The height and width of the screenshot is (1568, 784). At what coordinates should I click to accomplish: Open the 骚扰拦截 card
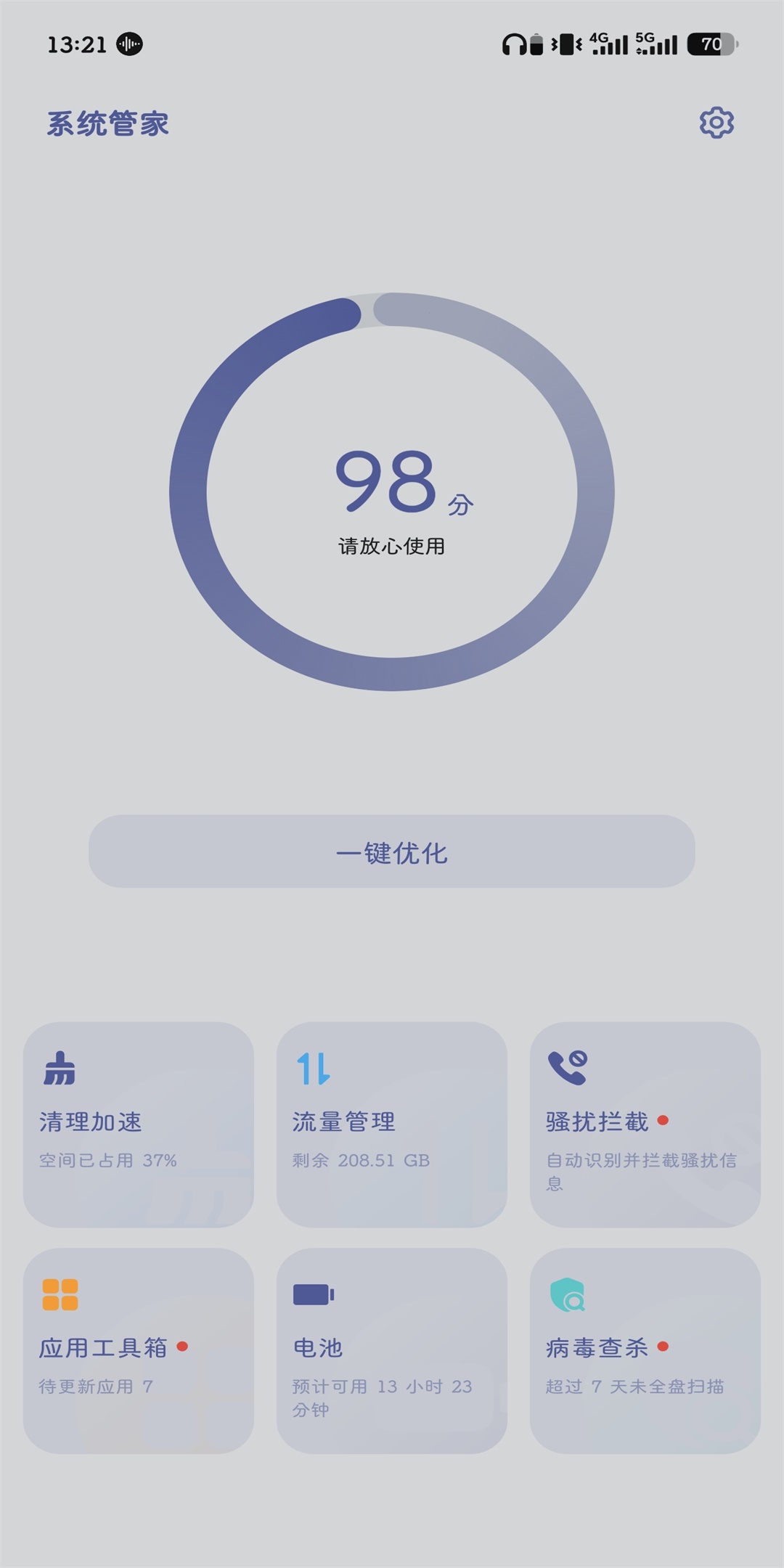point(645,1124)
